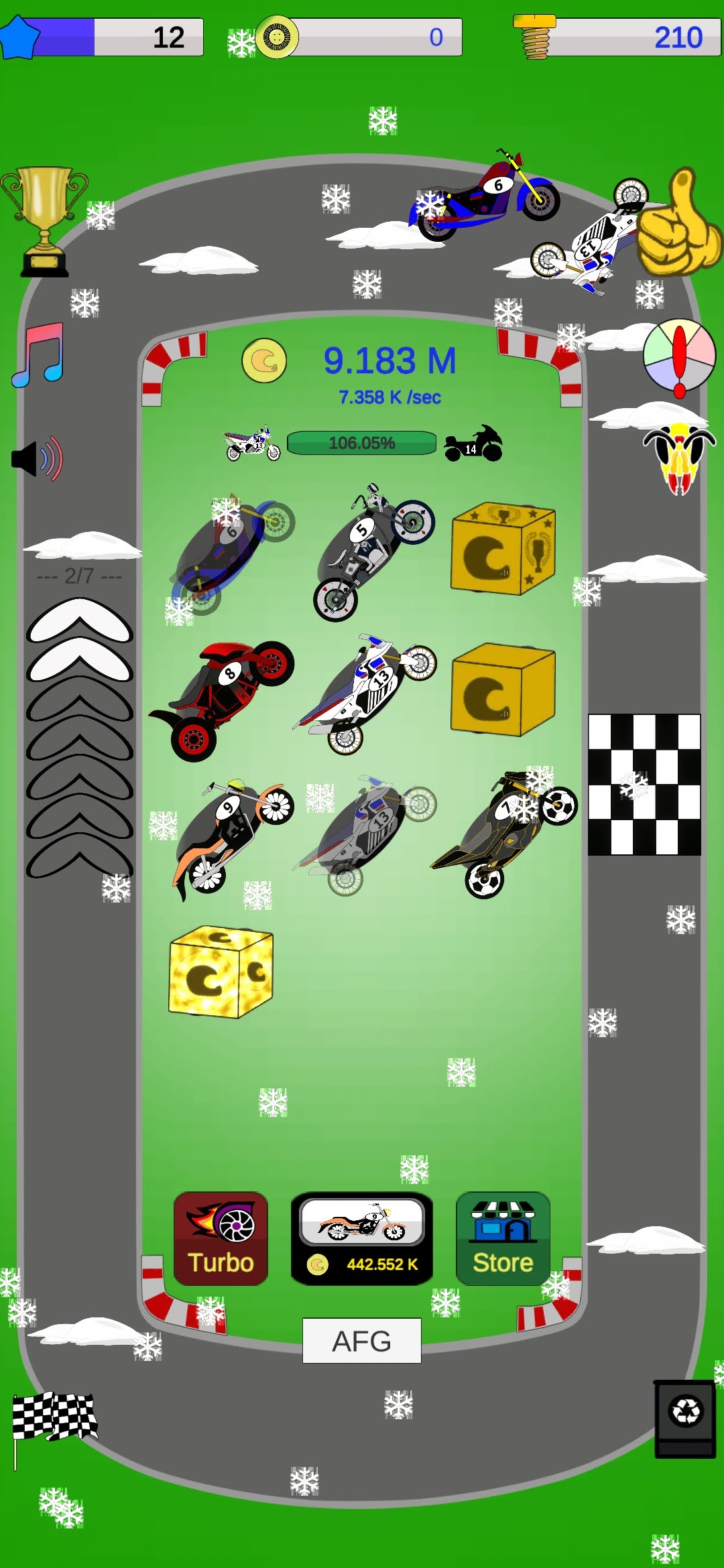This screenshot has width=724, height=1568.
Task: Select the number 5 motorcycle
Action: (374, 552)
